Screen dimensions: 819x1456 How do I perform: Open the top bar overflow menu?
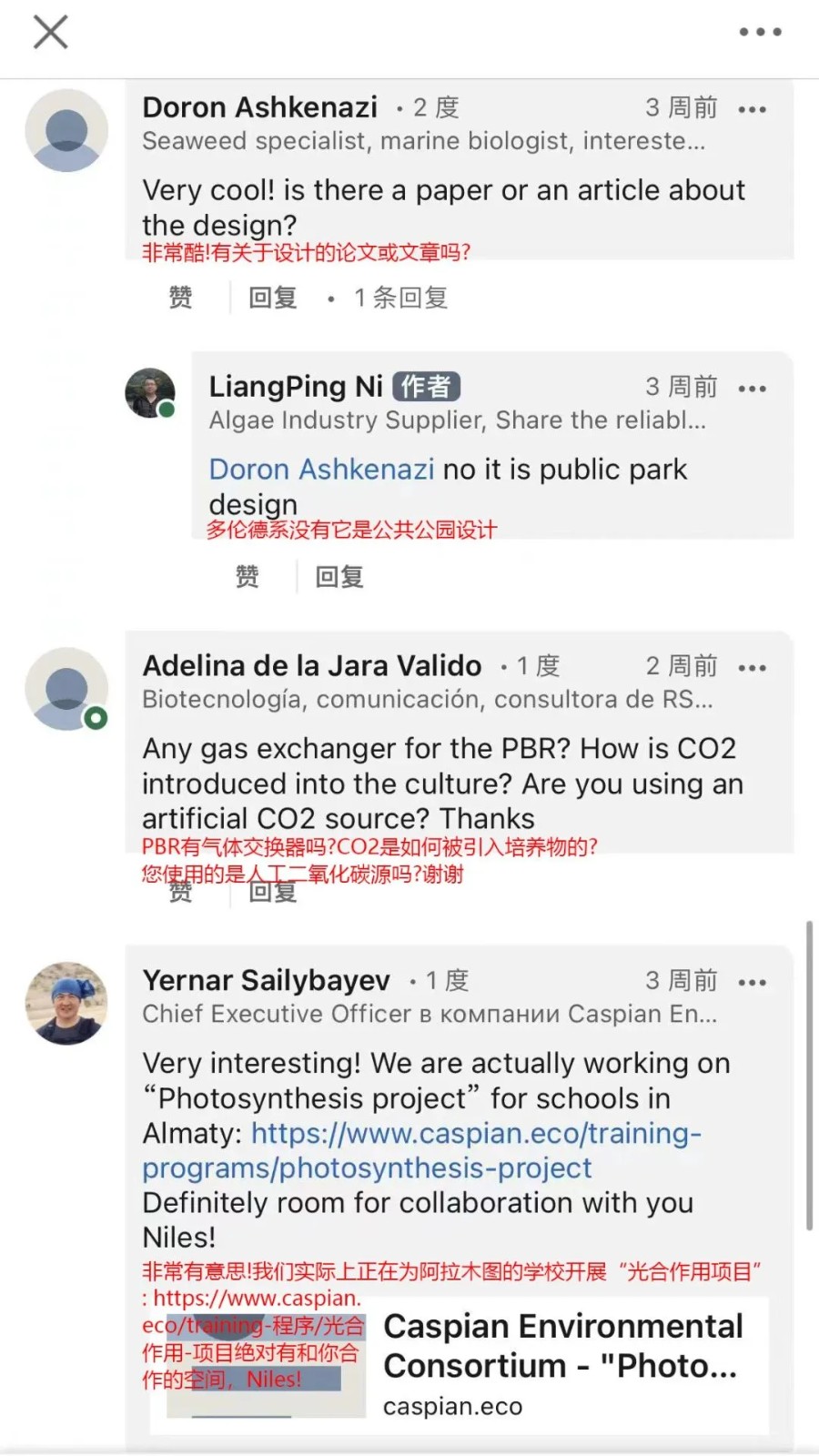(760, 33)
